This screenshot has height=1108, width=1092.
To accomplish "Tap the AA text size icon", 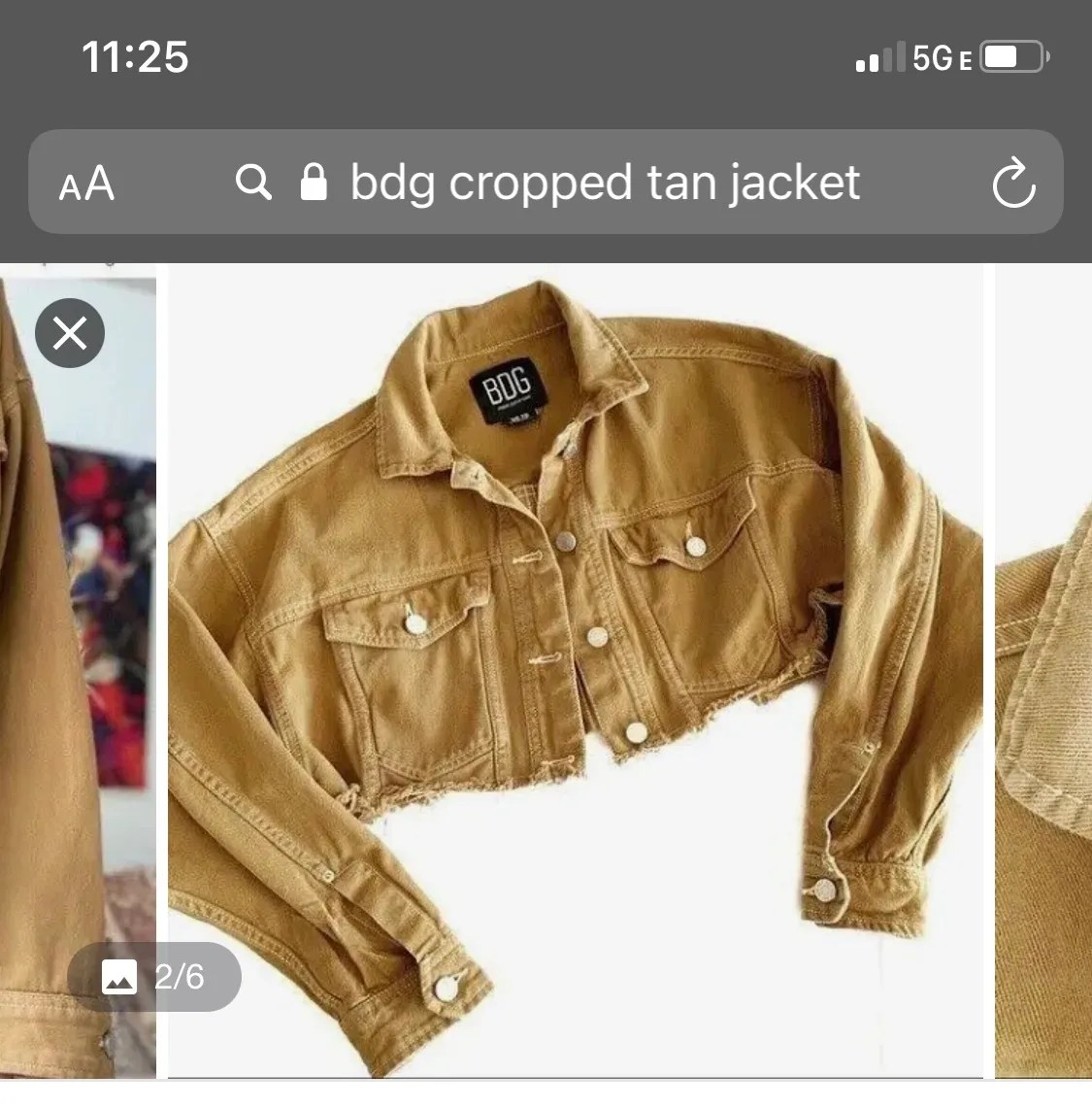I will [x=86, y=183].
